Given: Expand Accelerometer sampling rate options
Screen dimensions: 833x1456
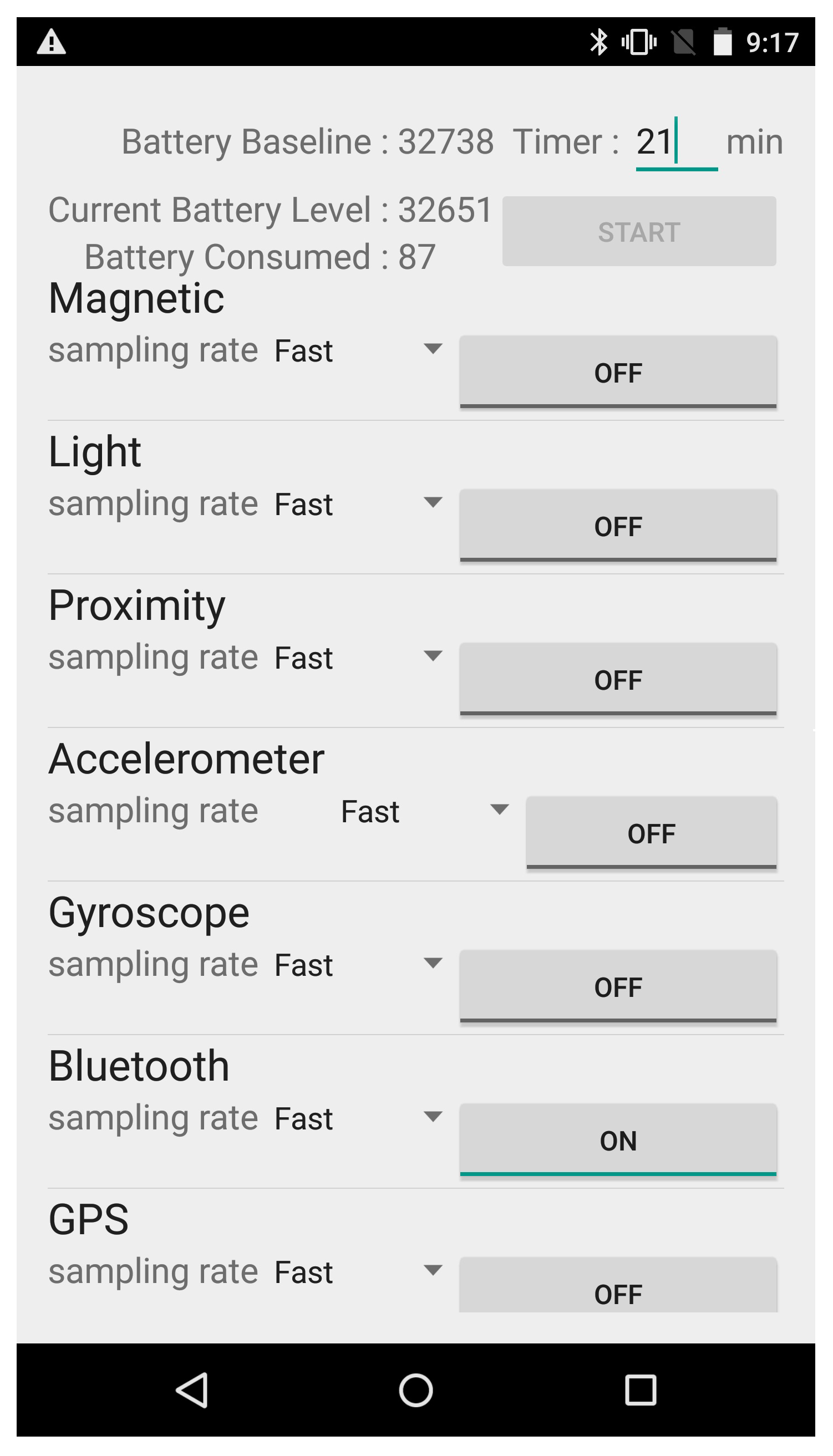Looking at the screenshot, I should click(424, 811).
